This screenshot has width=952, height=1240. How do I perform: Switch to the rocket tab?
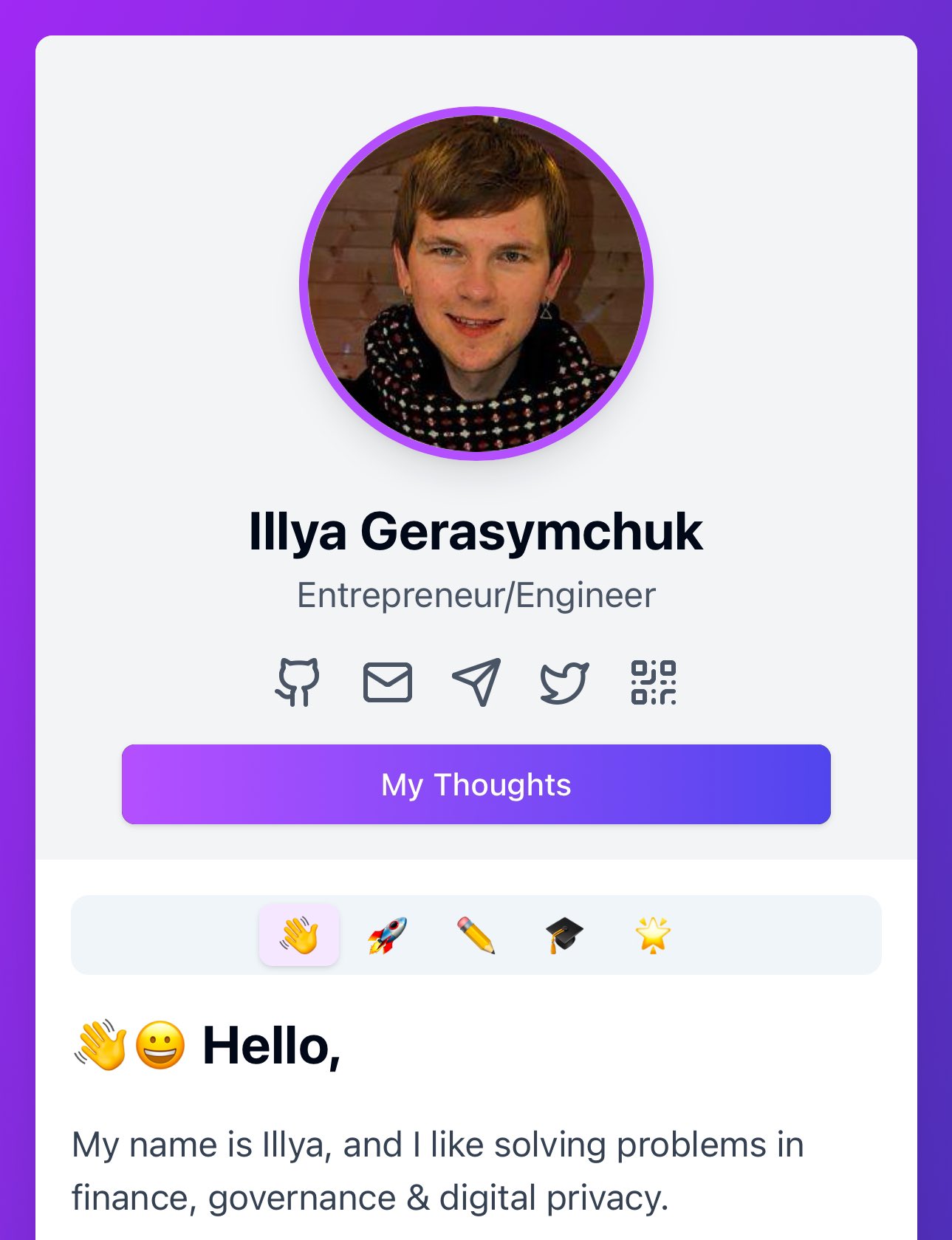(388, 935)
